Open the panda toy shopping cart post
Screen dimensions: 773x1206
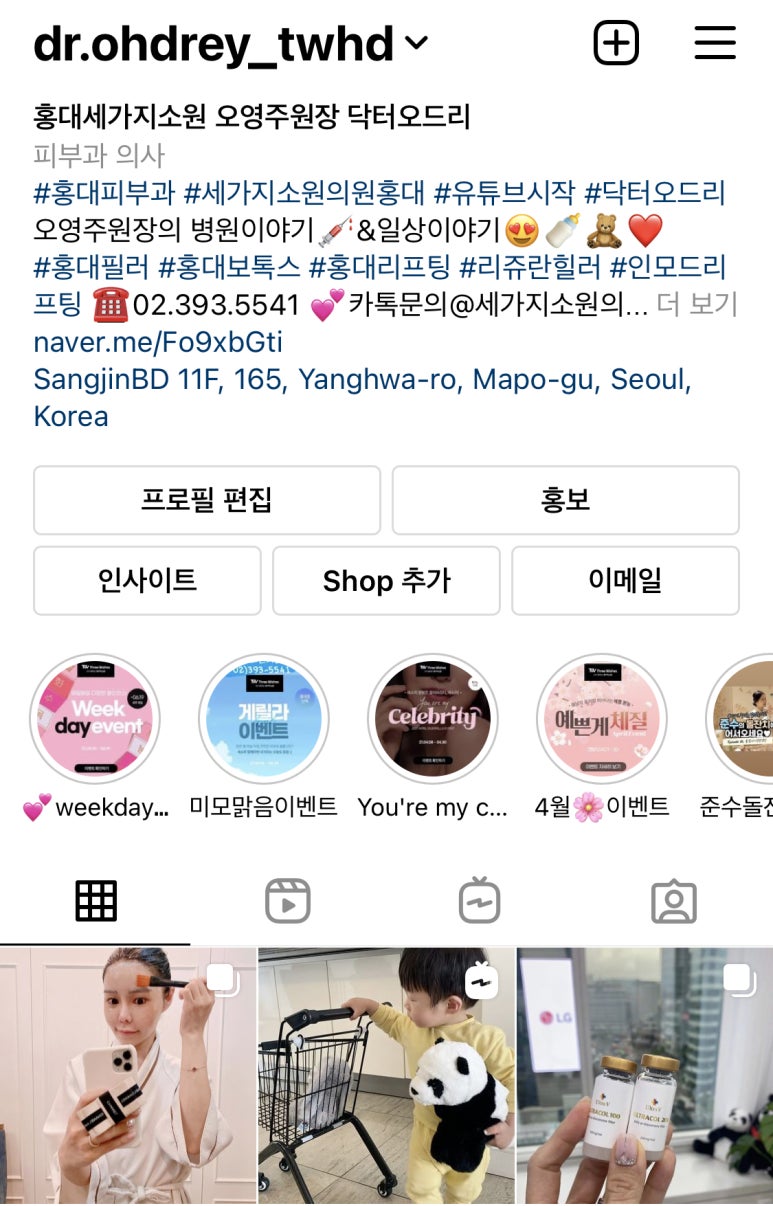[x=386, y=1080]
